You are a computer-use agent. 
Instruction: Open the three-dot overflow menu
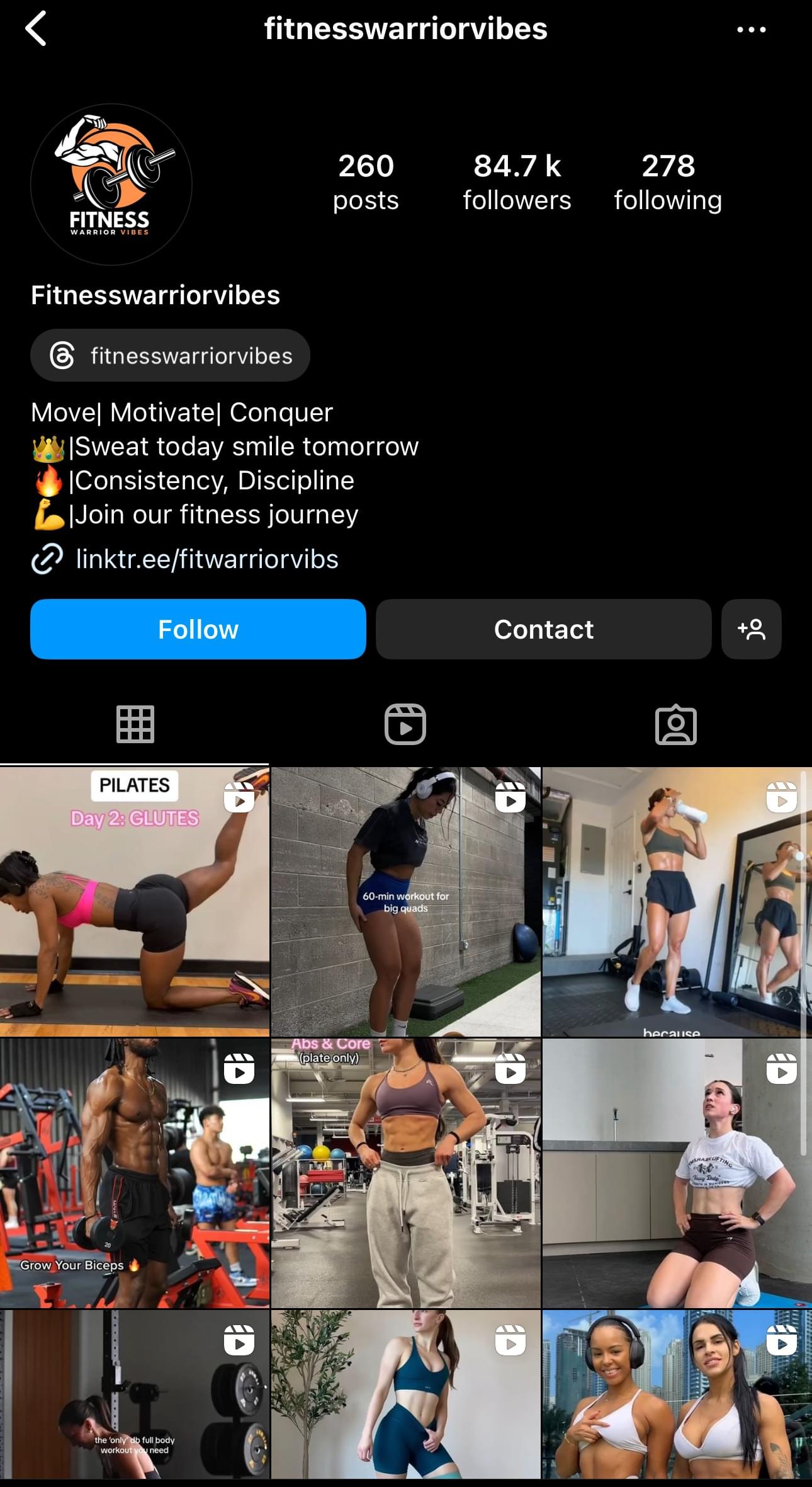pyautogui.click(x=751, y=30)
